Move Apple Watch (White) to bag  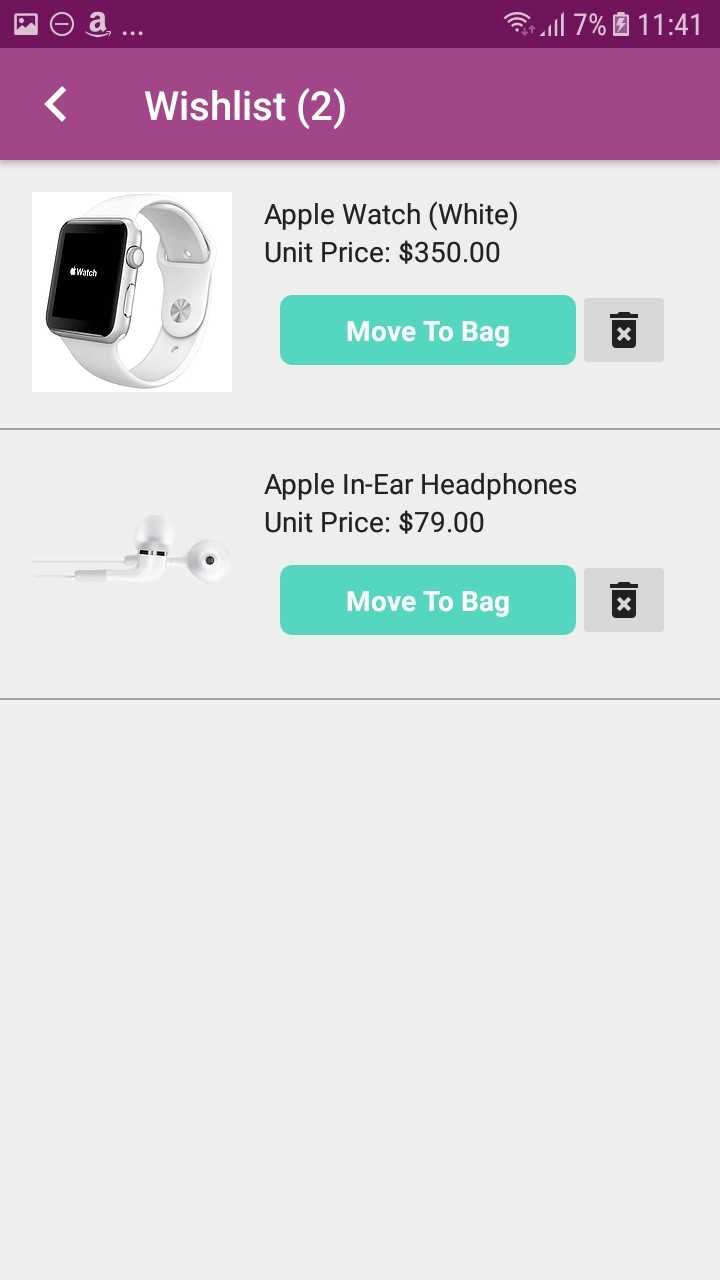click(427, 330)
